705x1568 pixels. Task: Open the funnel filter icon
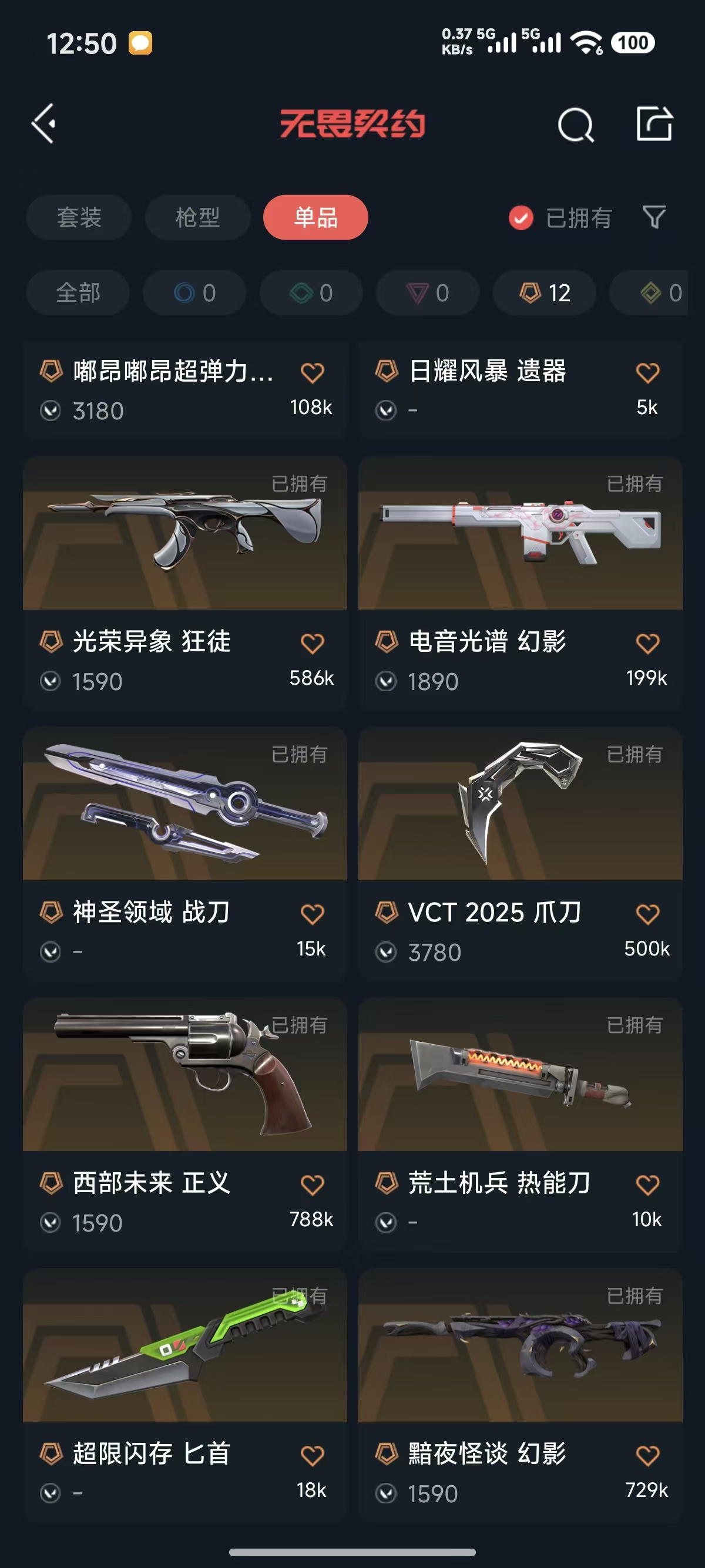tap(654, 217)
